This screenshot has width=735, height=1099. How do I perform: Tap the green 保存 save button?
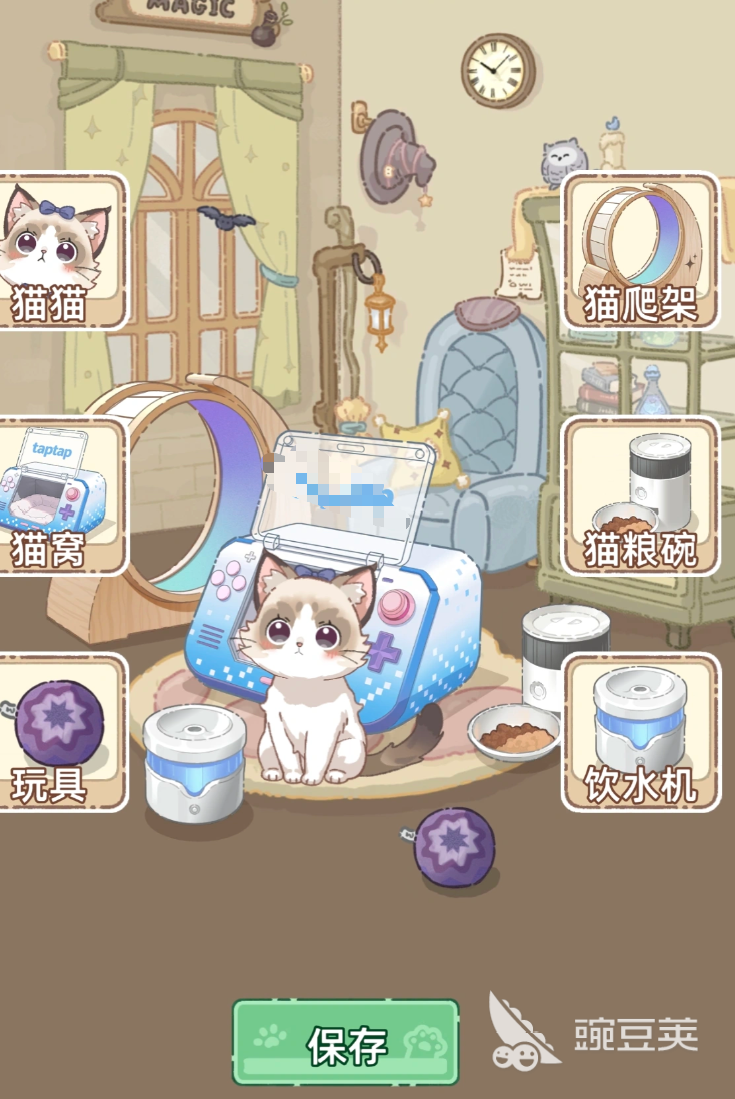pyautogui.click(x=346, y=1043)
